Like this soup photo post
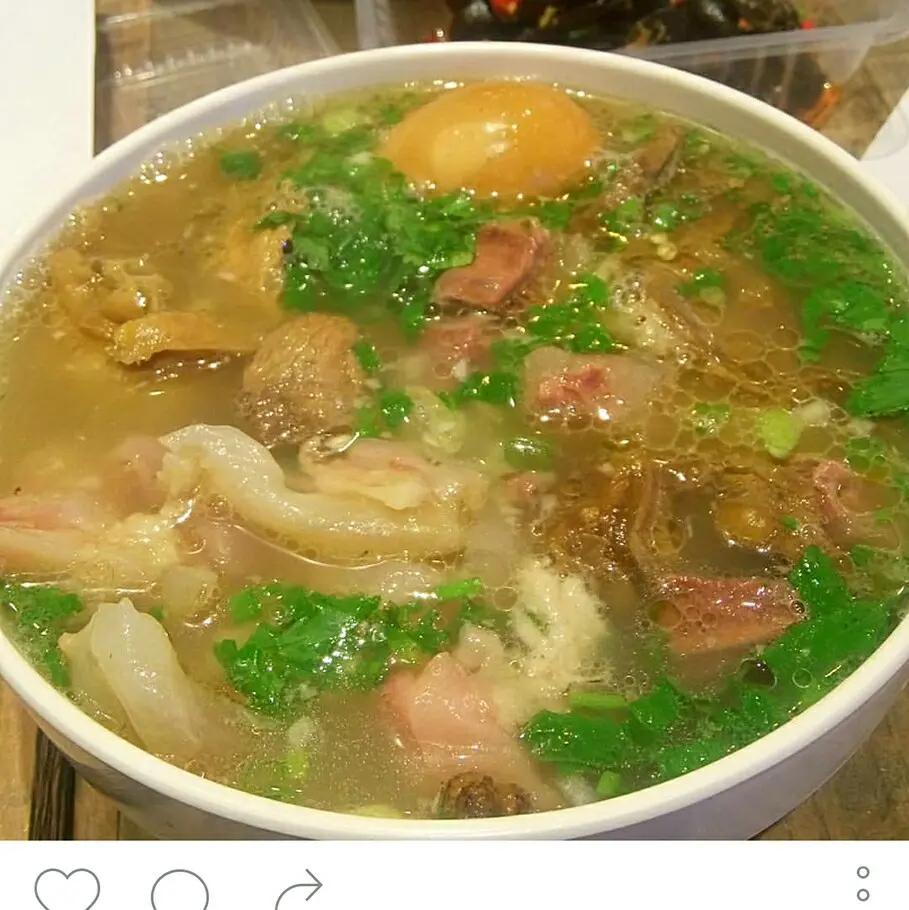 [67, 888]
